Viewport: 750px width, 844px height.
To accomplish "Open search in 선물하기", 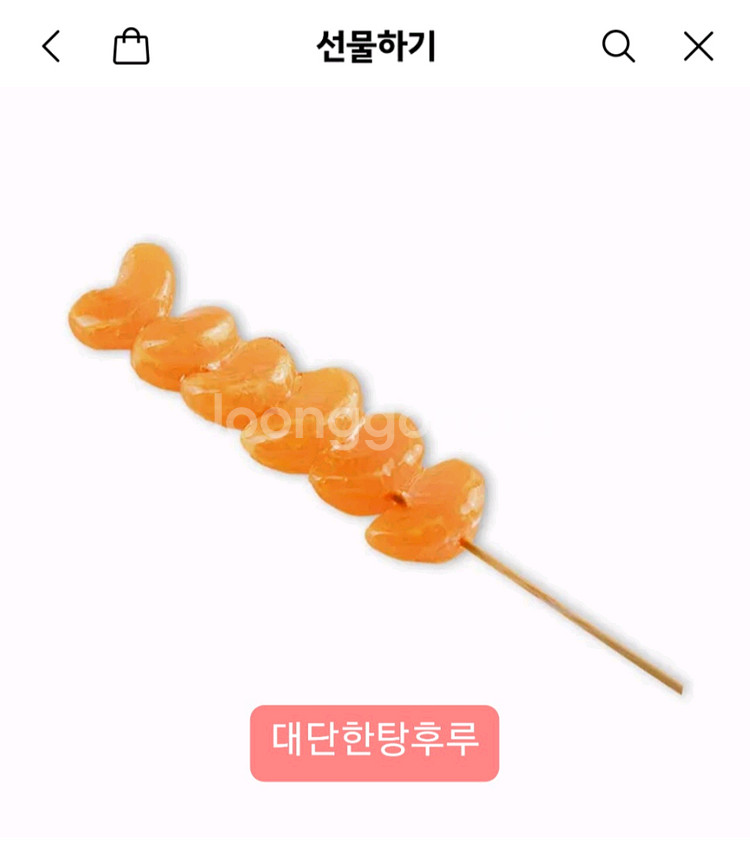I will 618,46.
